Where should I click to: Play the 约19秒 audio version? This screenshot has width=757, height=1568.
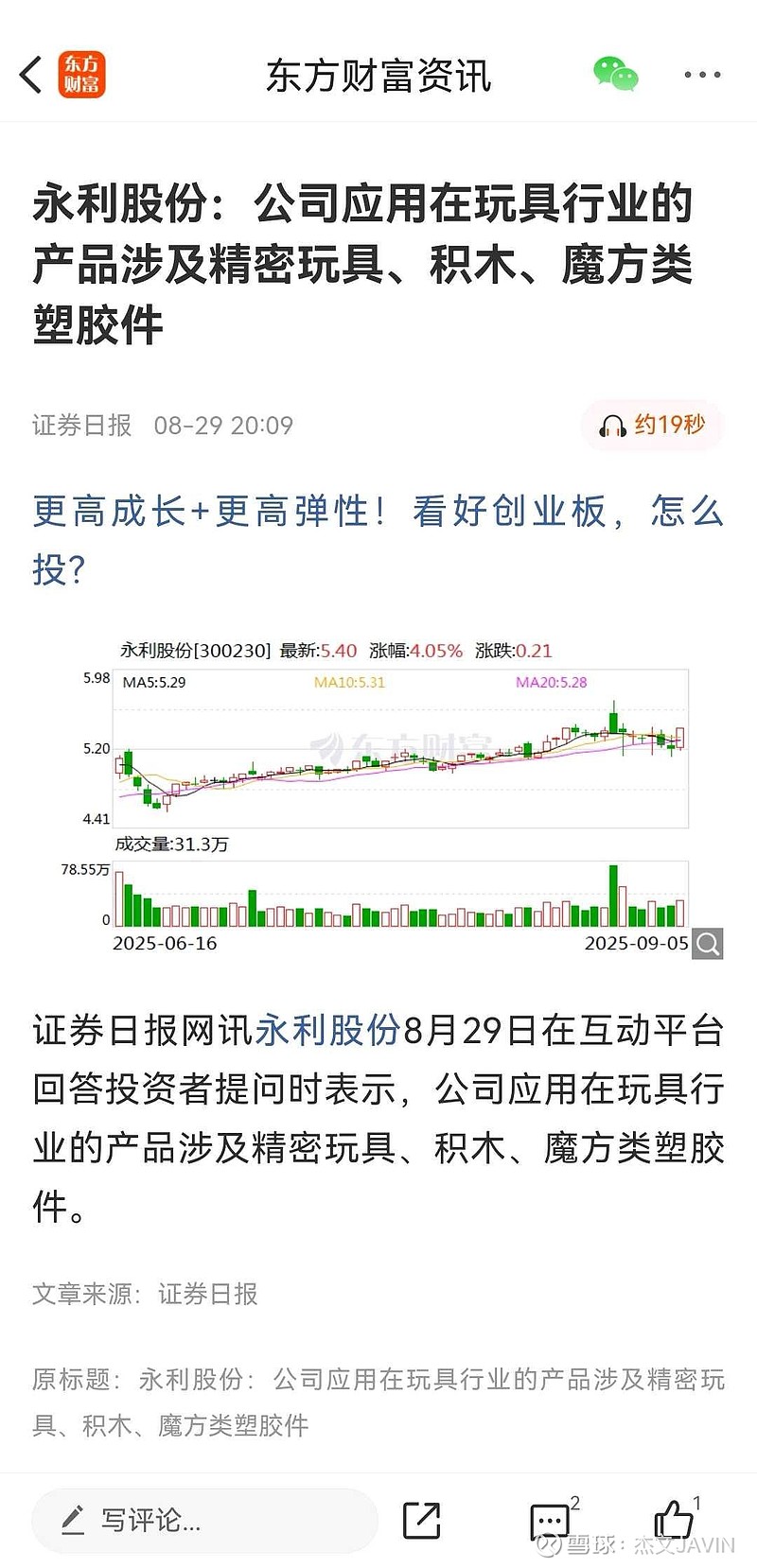coord(653,426)
